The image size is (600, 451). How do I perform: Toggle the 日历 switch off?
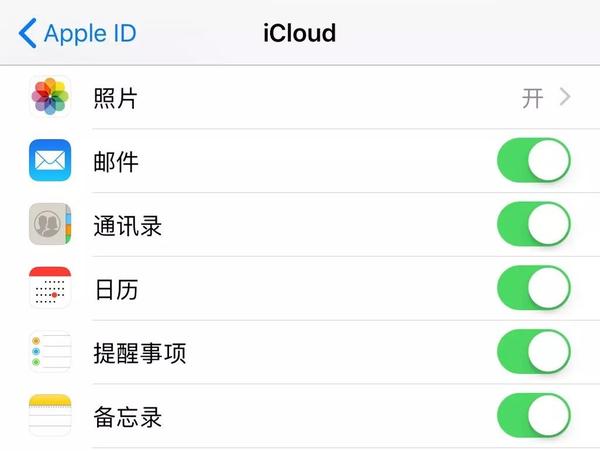534,289
